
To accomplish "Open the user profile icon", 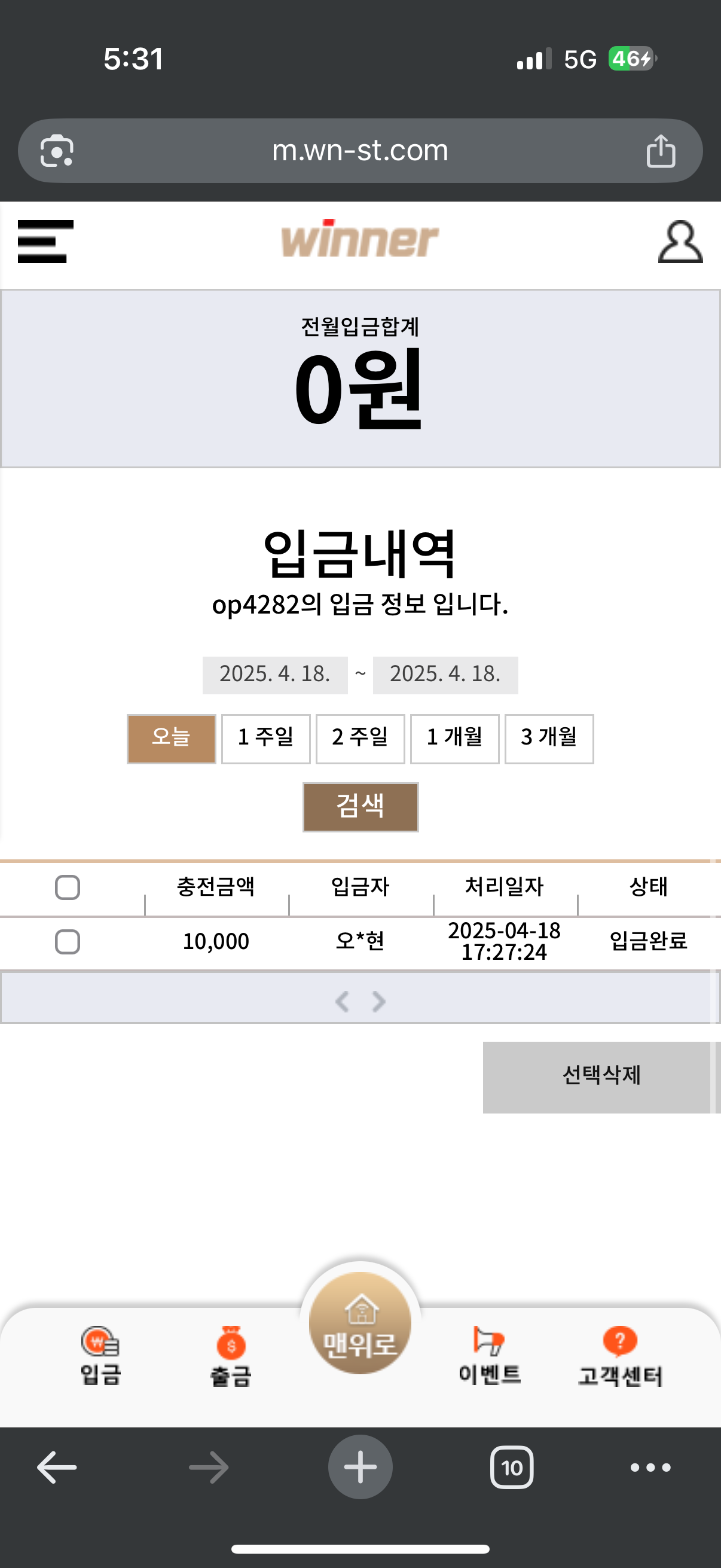I will pos(680,242).
